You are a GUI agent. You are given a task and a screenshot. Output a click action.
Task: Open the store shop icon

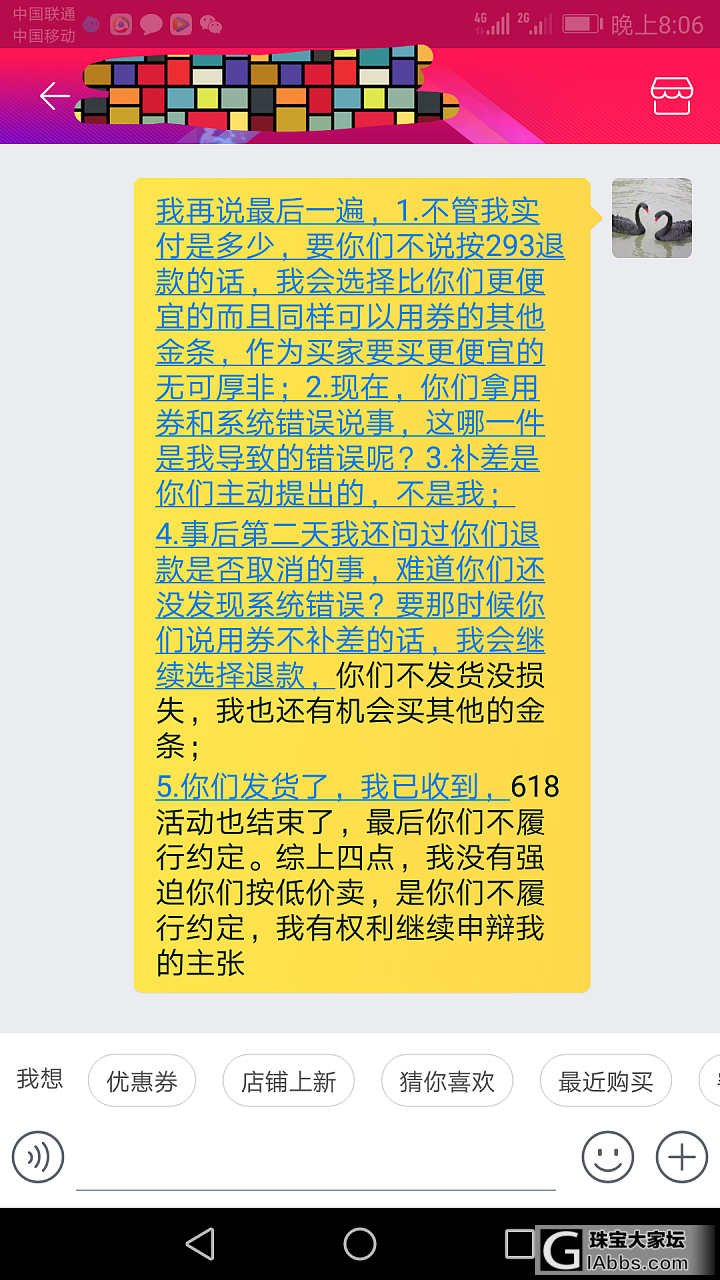(671, 96)
